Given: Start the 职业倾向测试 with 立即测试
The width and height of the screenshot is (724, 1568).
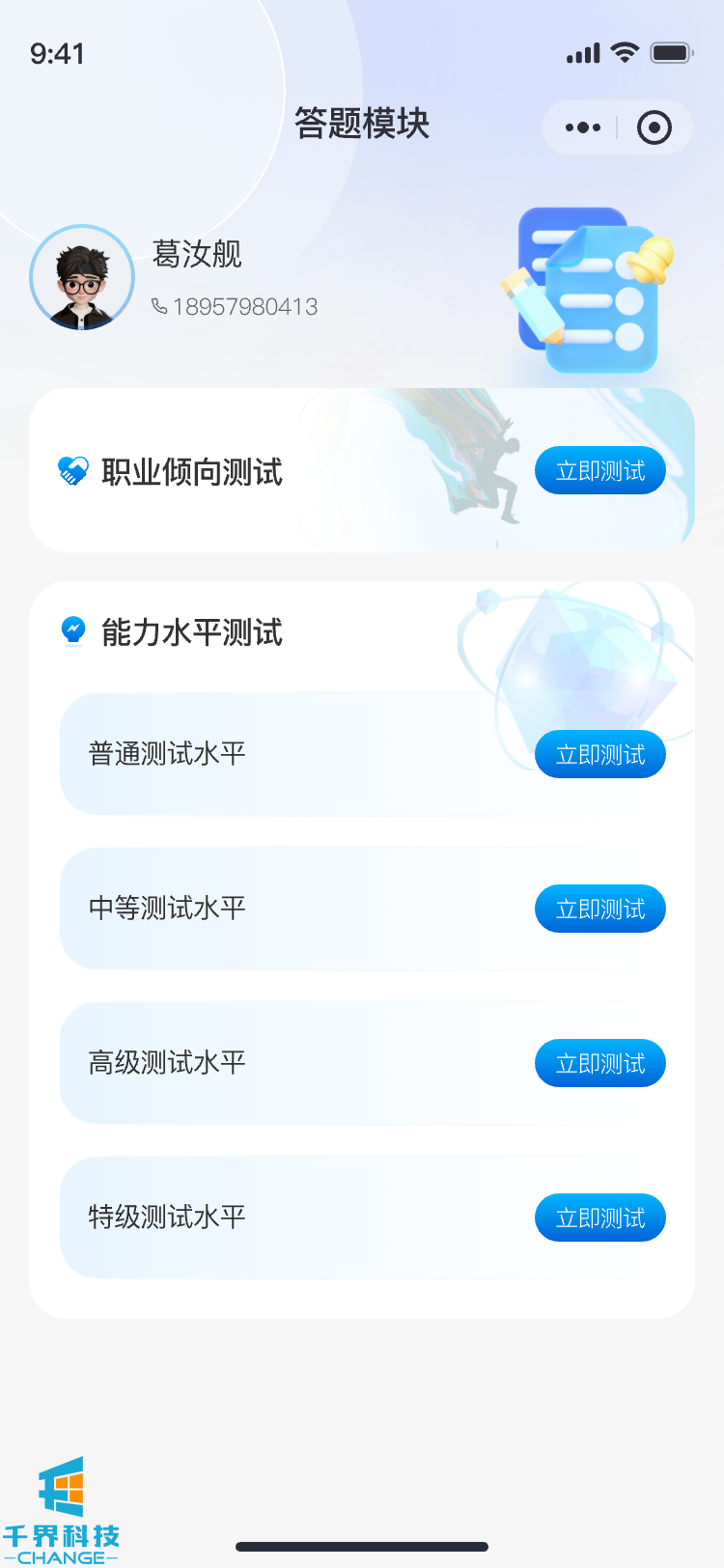Looking at the screenshot, I should (600, 471).
